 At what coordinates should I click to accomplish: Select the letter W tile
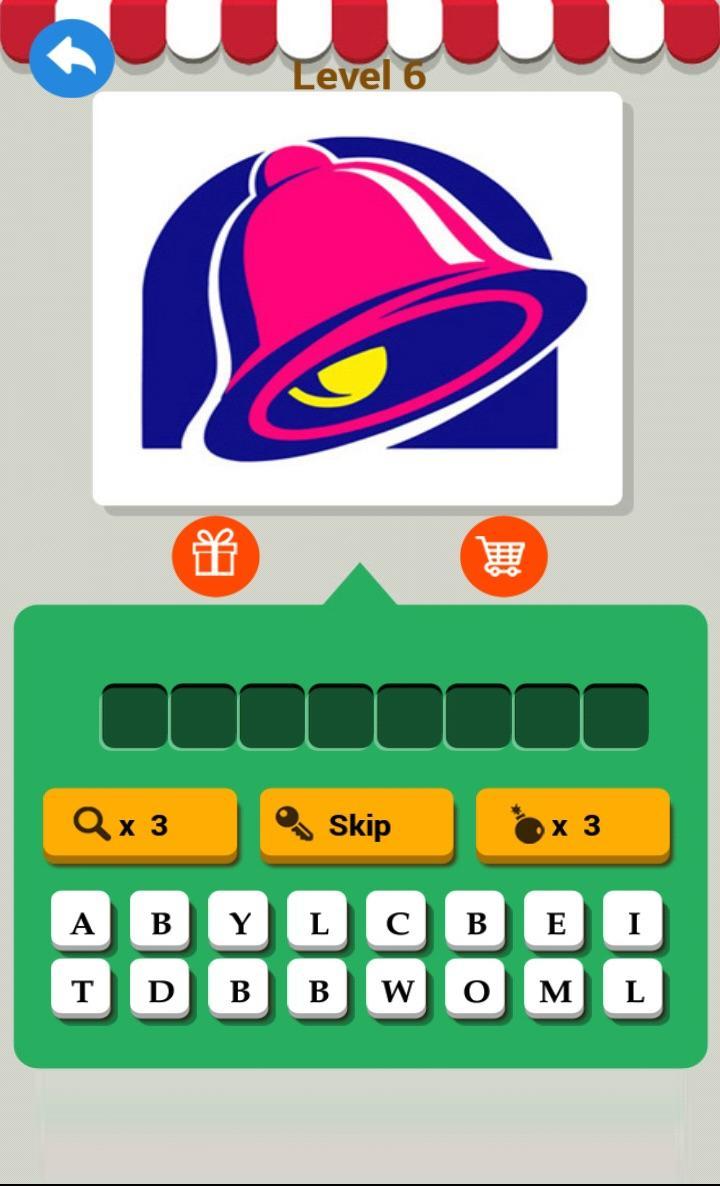point(397,990)
